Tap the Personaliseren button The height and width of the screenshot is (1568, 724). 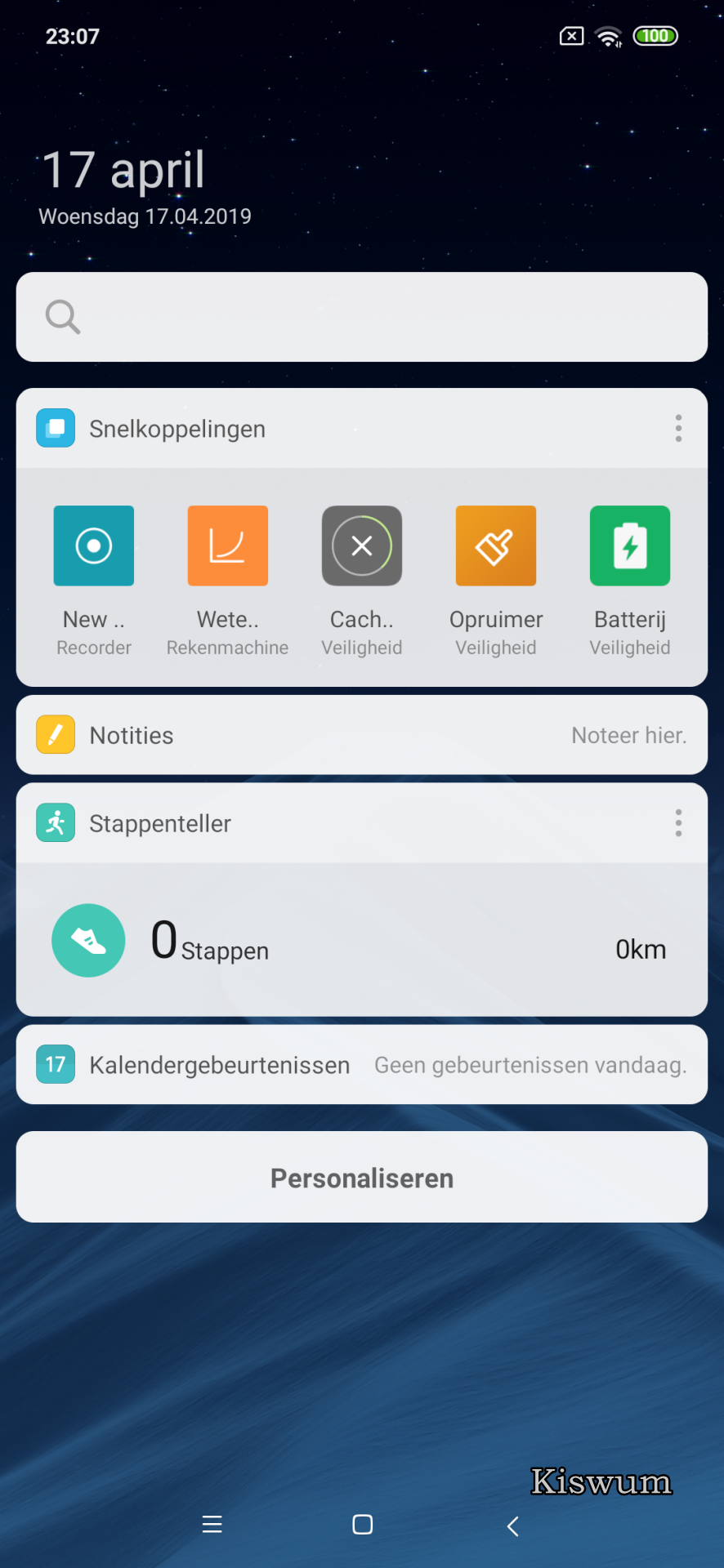[362, 1177]
